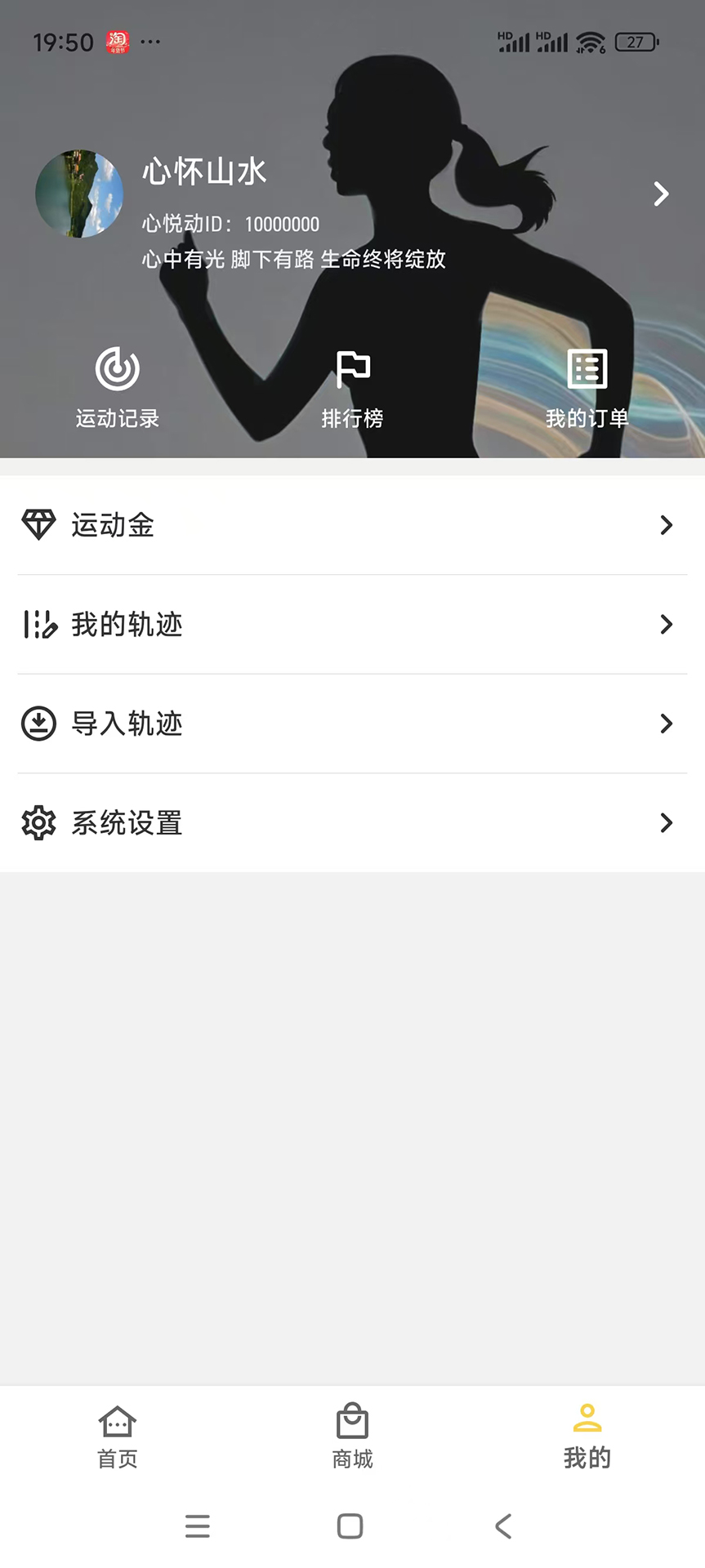Open the 系统设置 gear icon
Screen dimensions: 705x1568
coord(38,823)
